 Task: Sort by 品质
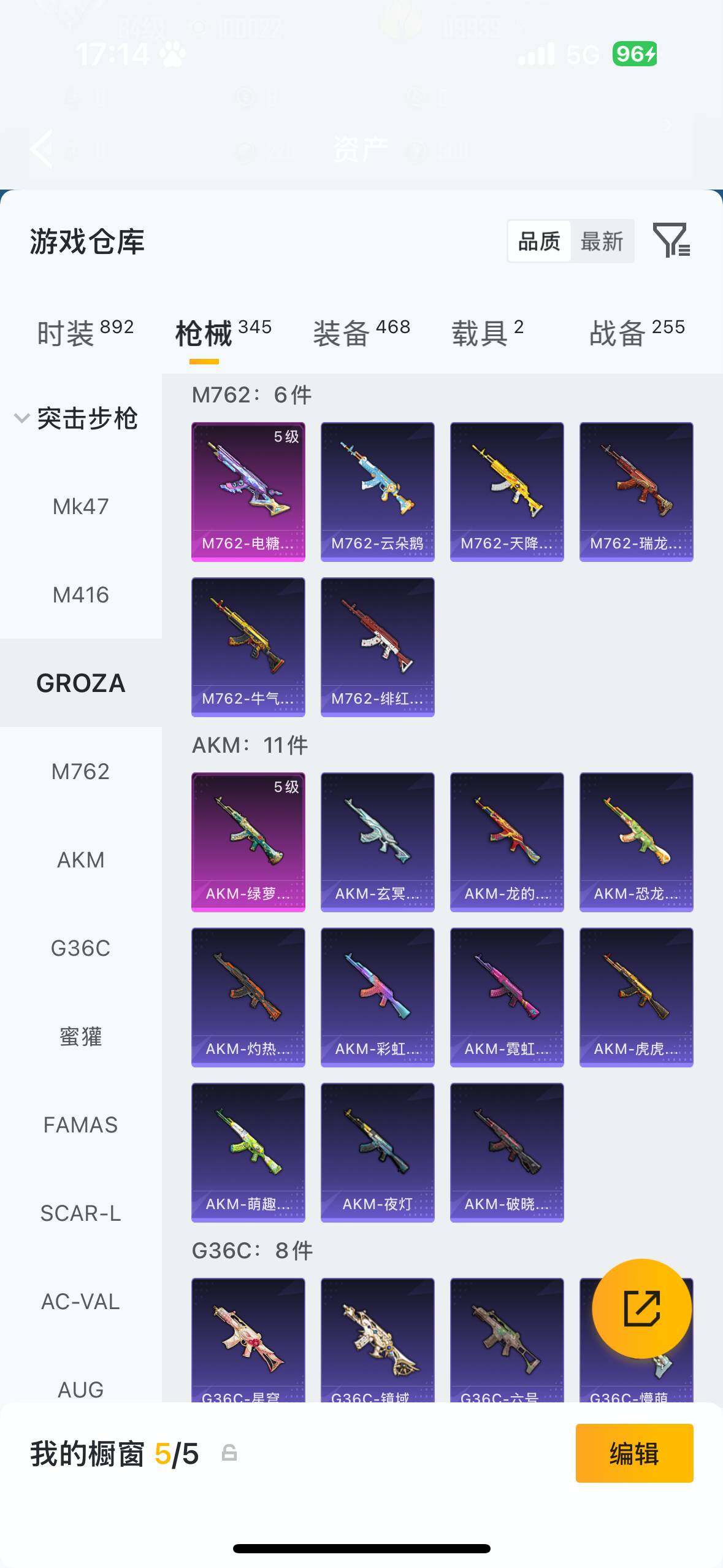click(x=539, y=242)
